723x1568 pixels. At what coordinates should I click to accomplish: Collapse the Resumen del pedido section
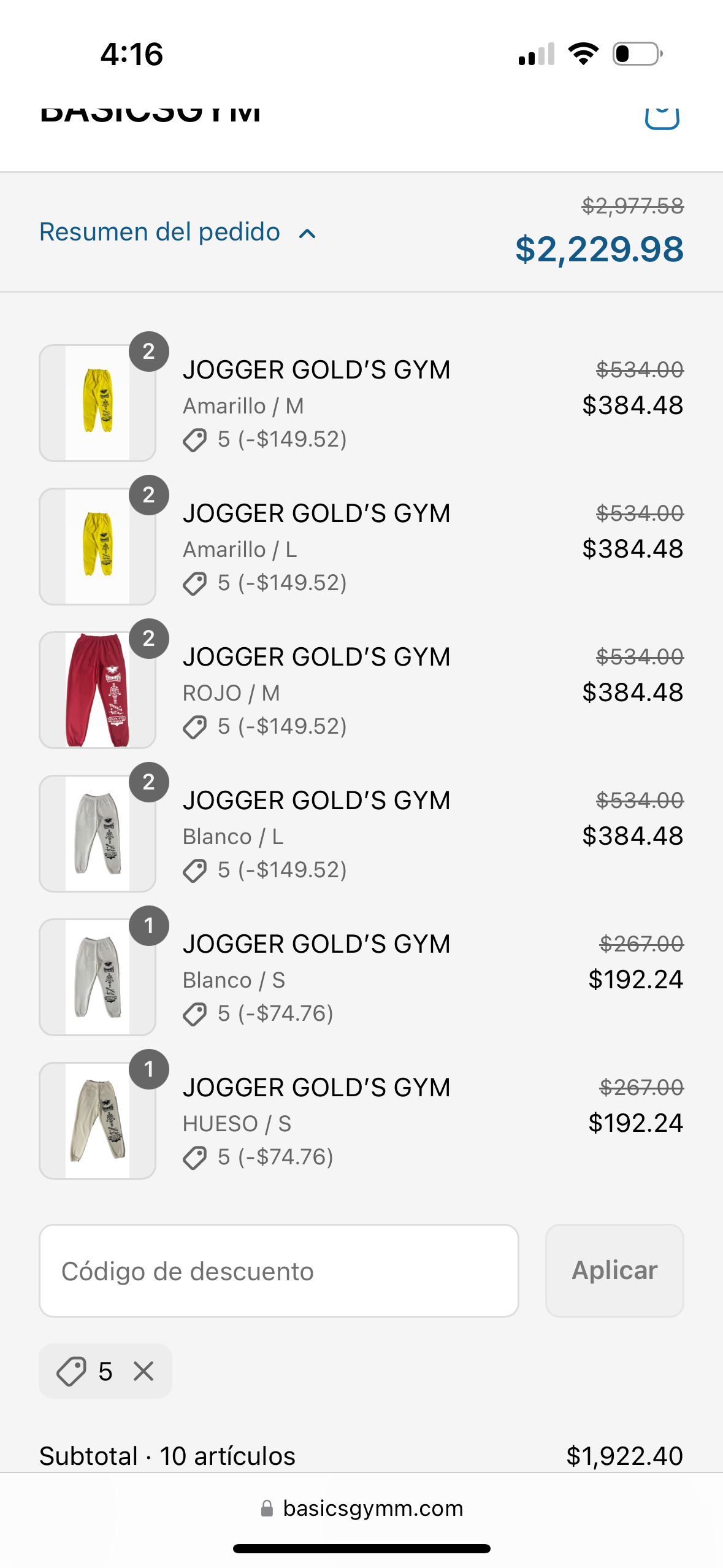tap(178, 233)
